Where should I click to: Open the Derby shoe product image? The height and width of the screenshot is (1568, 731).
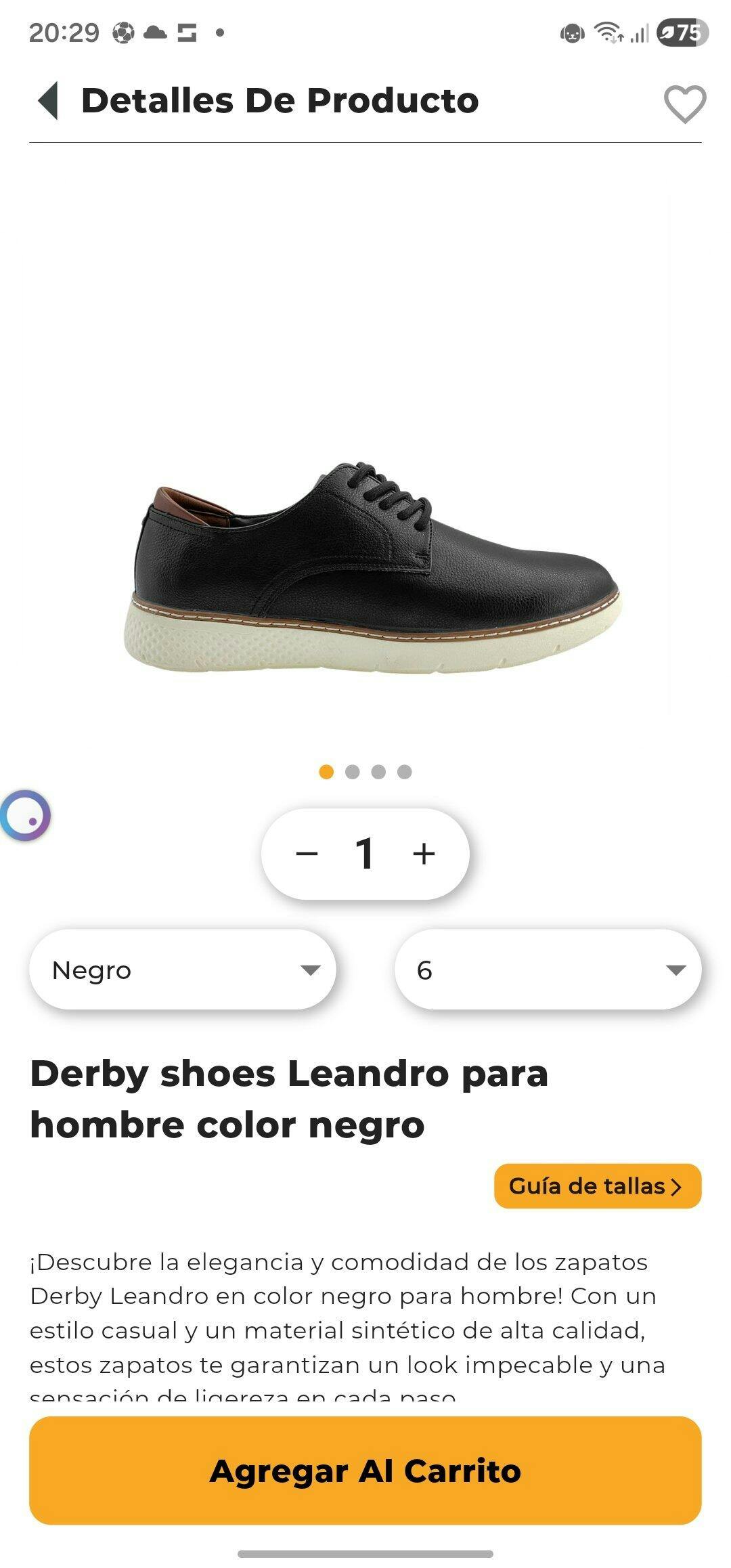pos(371,569)
